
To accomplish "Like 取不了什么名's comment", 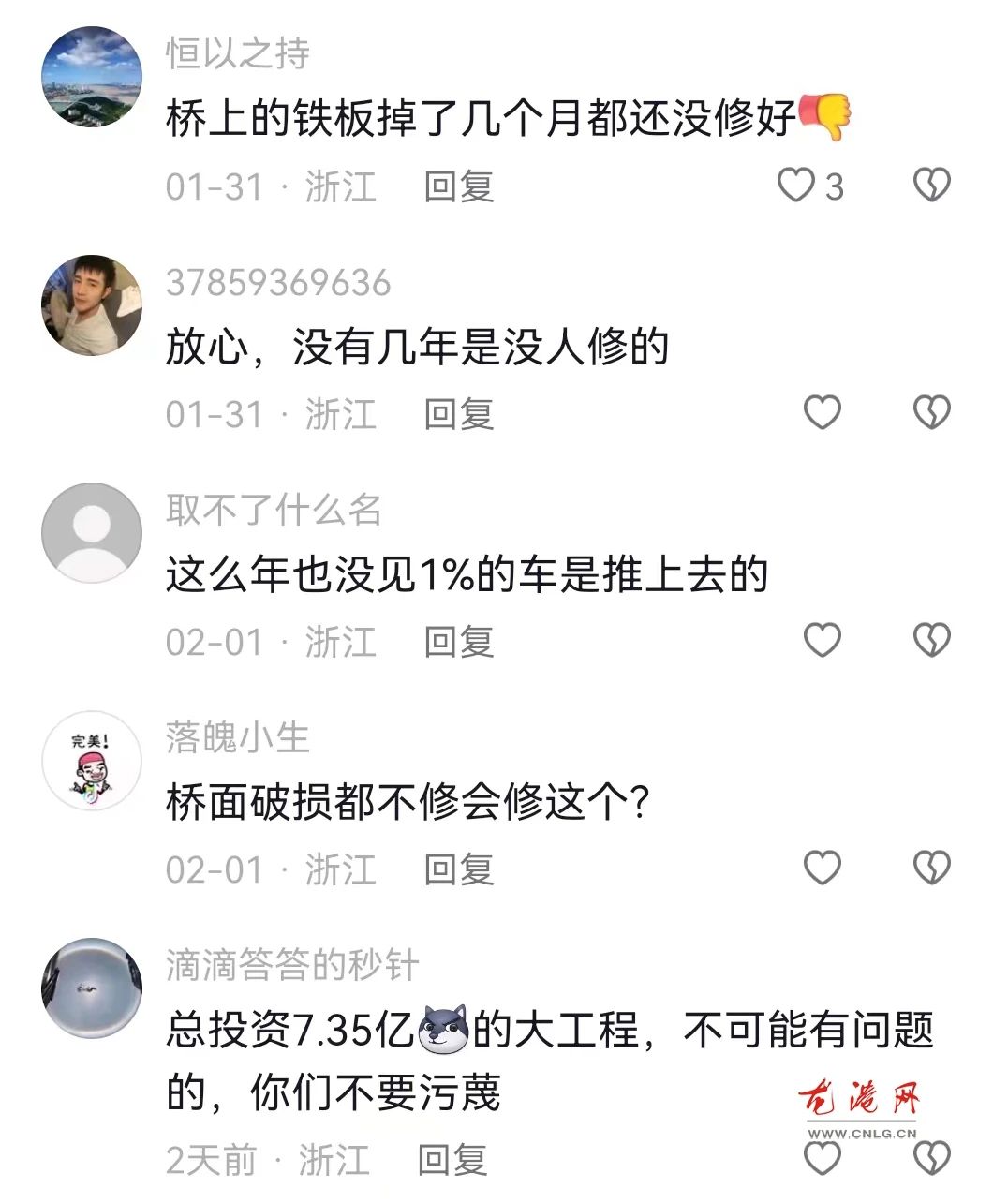I will tap(823, 640).
